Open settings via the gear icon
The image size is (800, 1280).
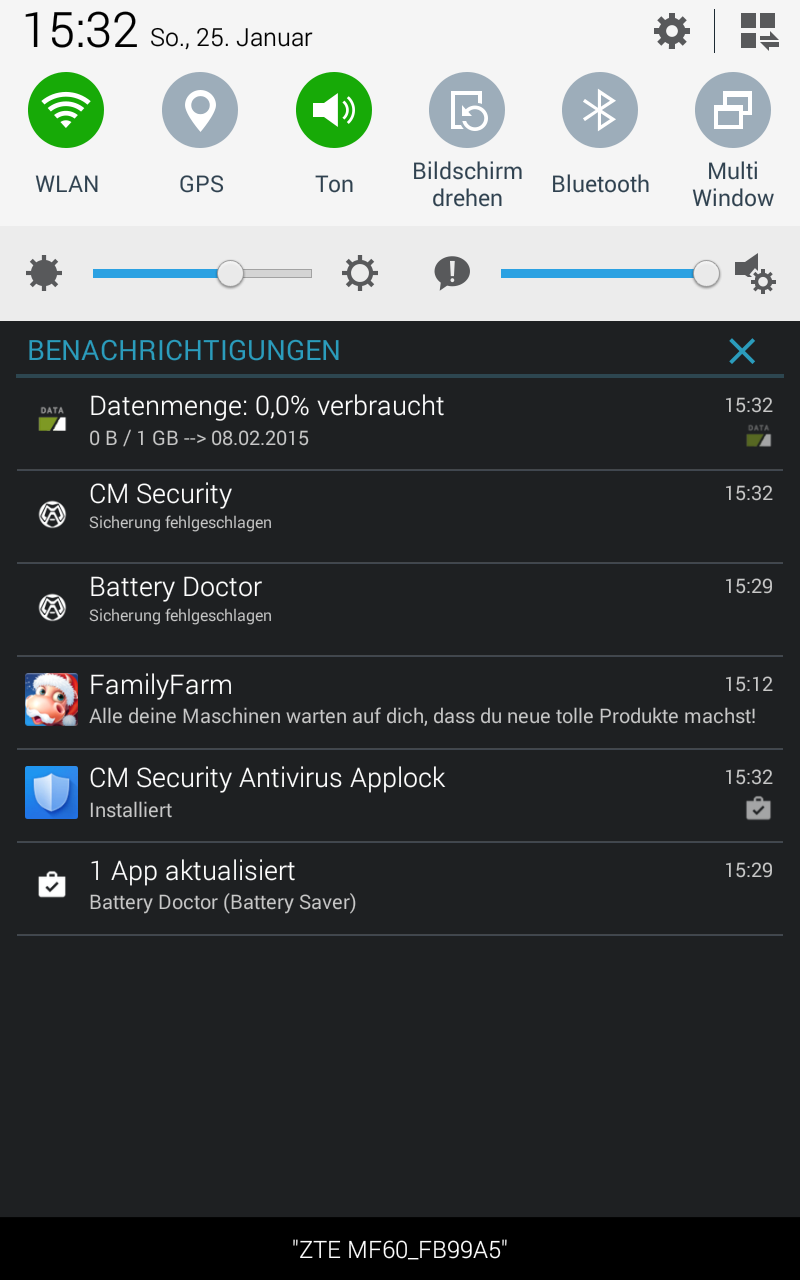(672, 32)
